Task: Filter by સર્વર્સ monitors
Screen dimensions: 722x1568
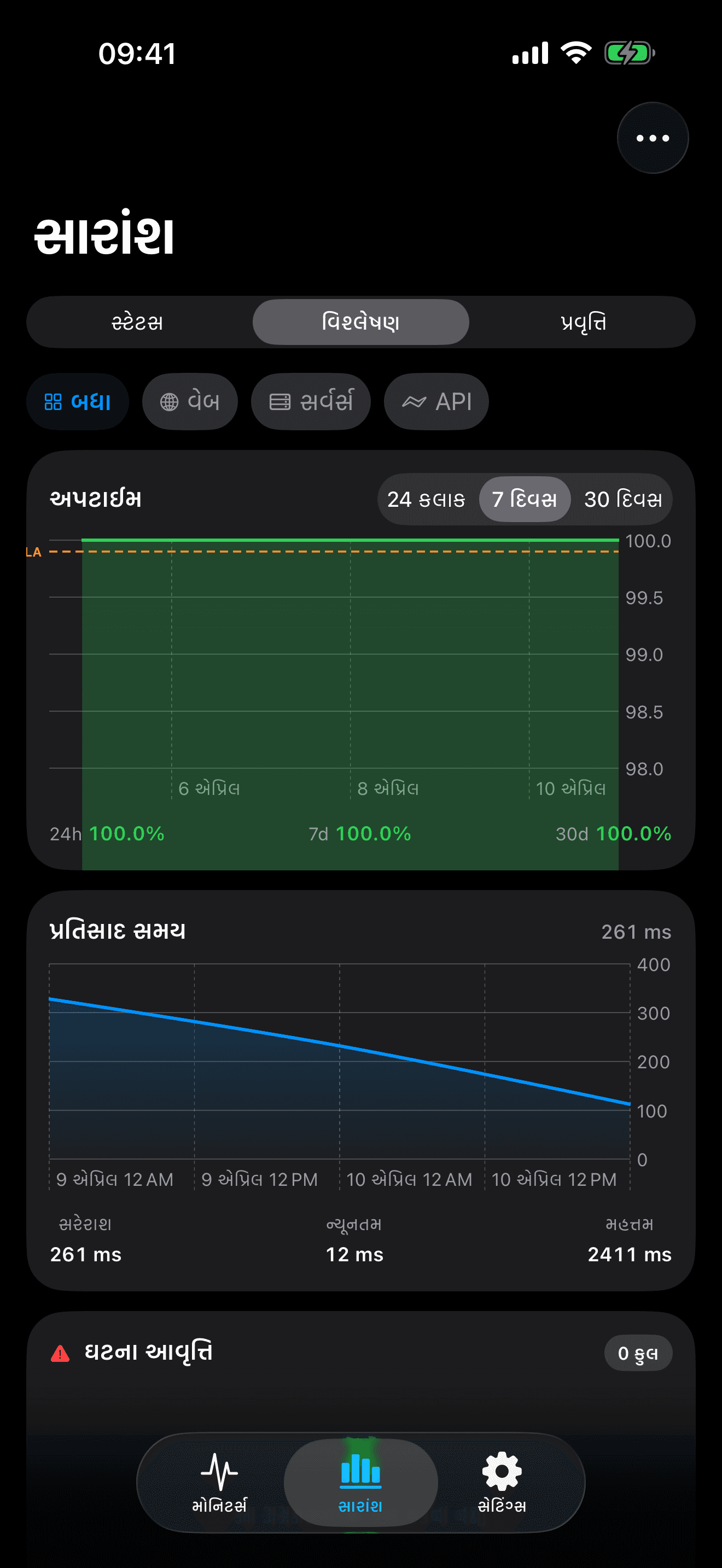Action: pos(311,402)
